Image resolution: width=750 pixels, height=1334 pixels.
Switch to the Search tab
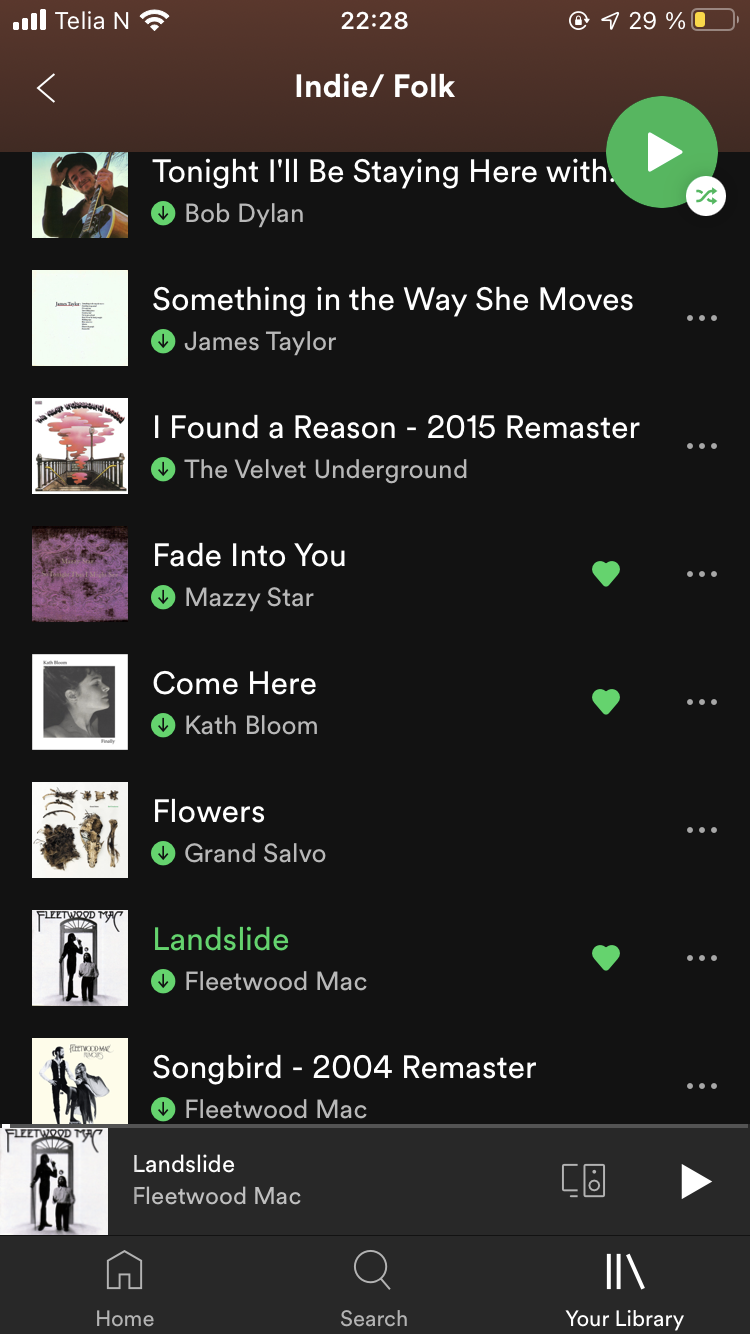coord(374,1289)
